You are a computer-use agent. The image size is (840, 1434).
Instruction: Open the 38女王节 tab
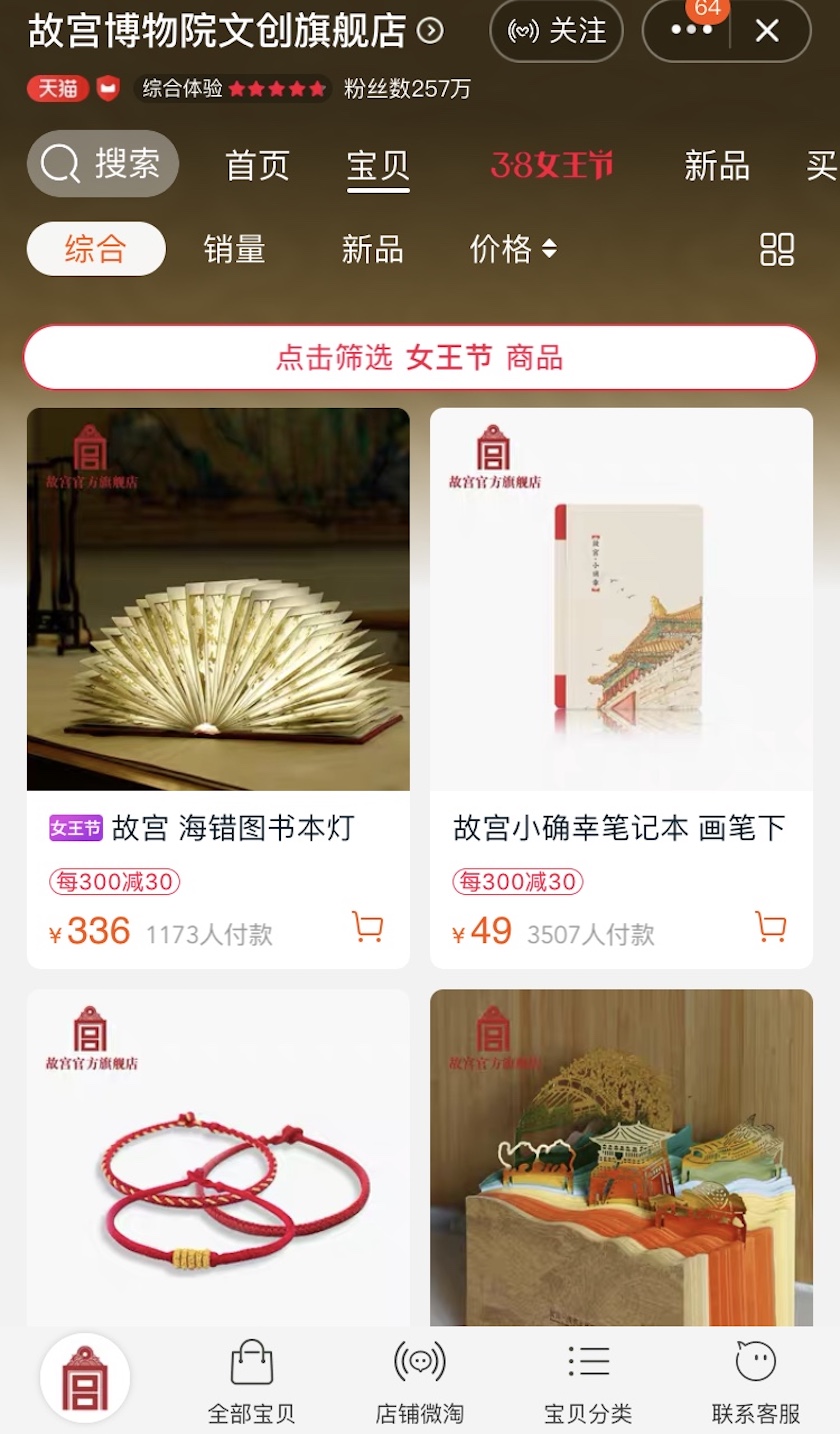click(551, 166)
